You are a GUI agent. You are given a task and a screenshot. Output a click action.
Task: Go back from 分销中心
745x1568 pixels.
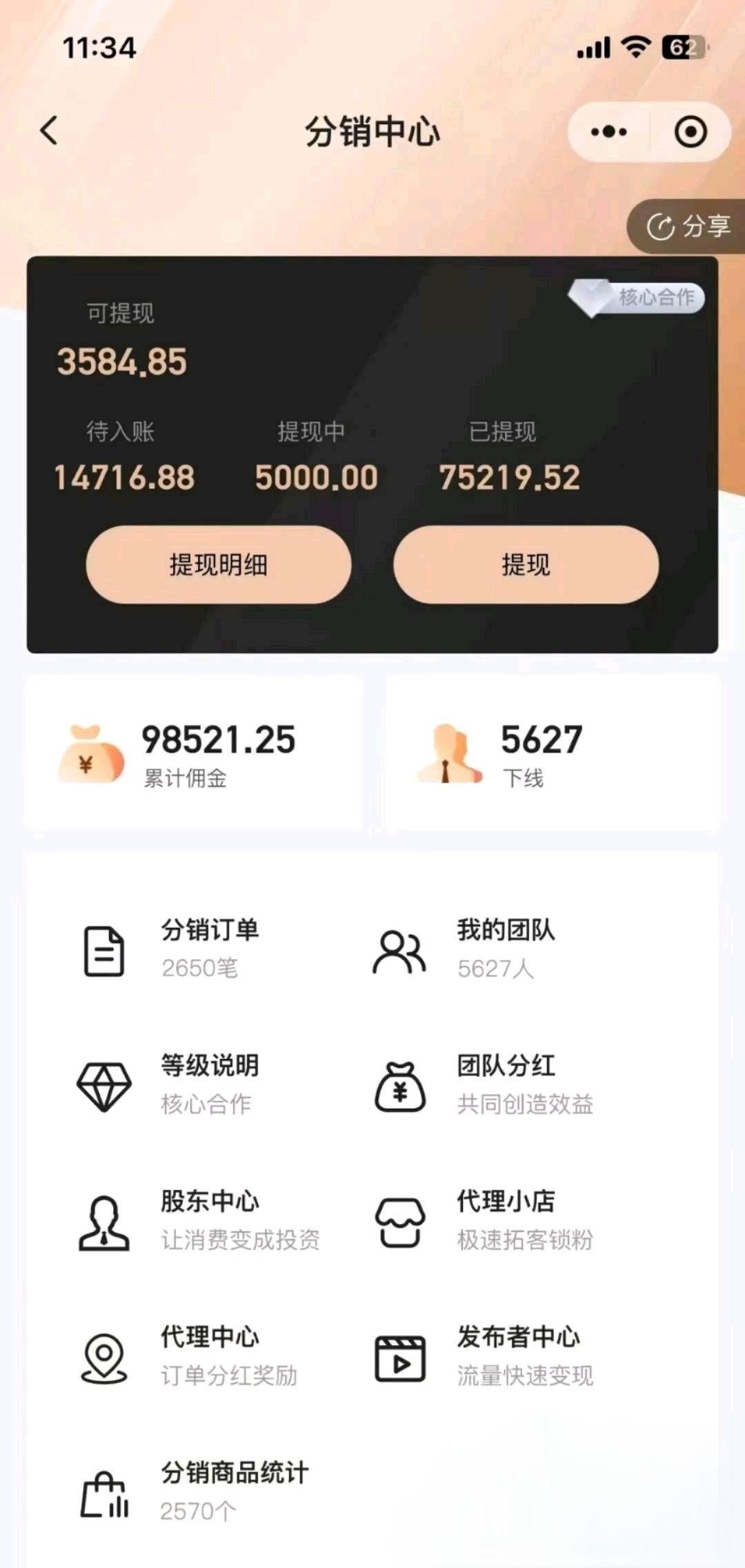coord(48,130)
